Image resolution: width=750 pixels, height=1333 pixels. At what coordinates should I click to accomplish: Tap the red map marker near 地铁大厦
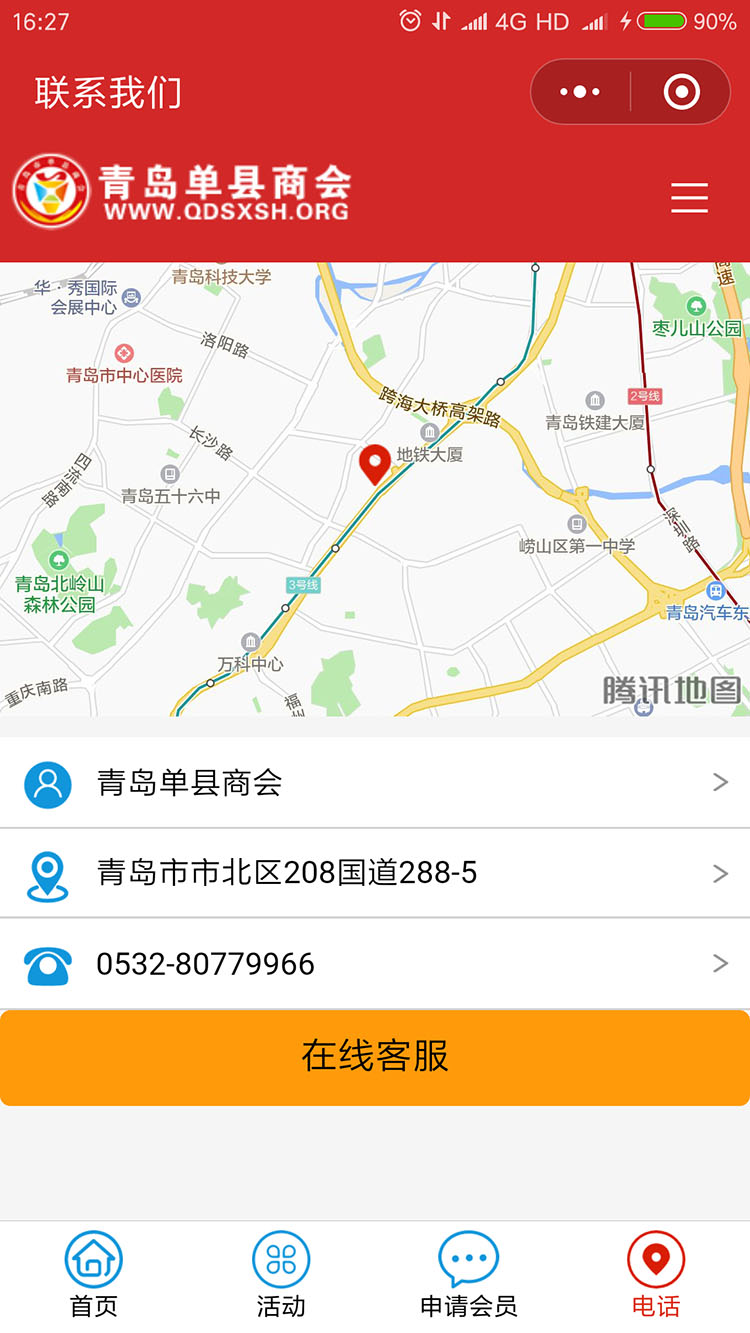pyautogui.click(x=375, y=462)
